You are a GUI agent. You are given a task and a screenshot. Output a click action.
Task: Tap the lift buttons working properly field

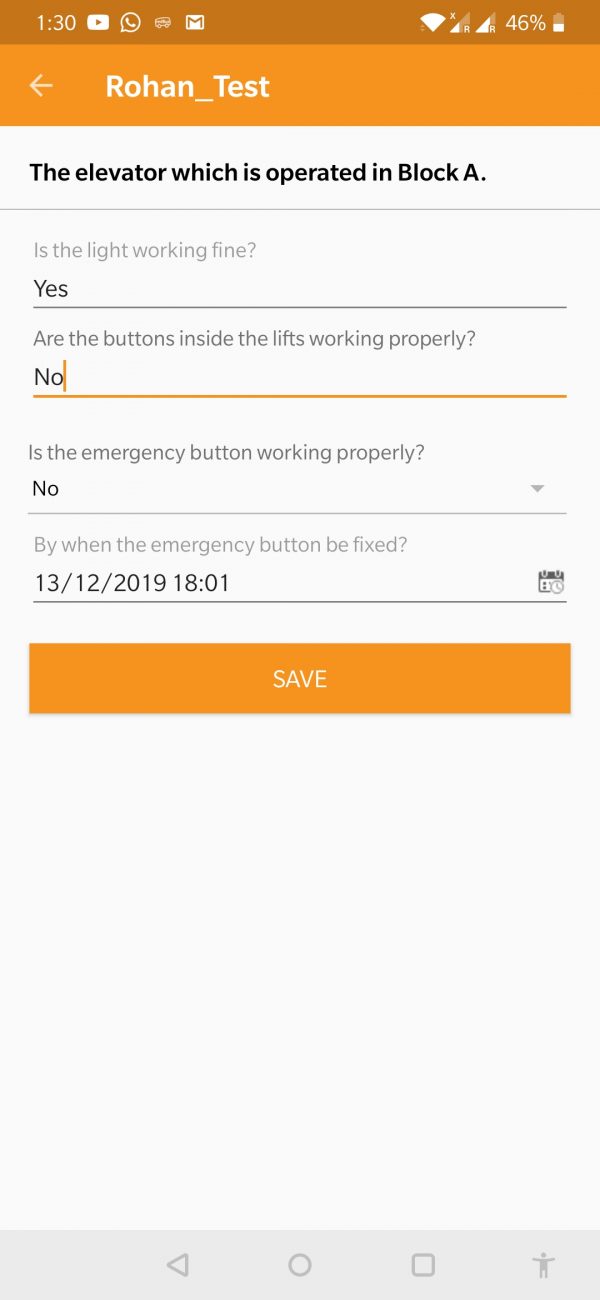pyautogui.click(x=299, y=377)
